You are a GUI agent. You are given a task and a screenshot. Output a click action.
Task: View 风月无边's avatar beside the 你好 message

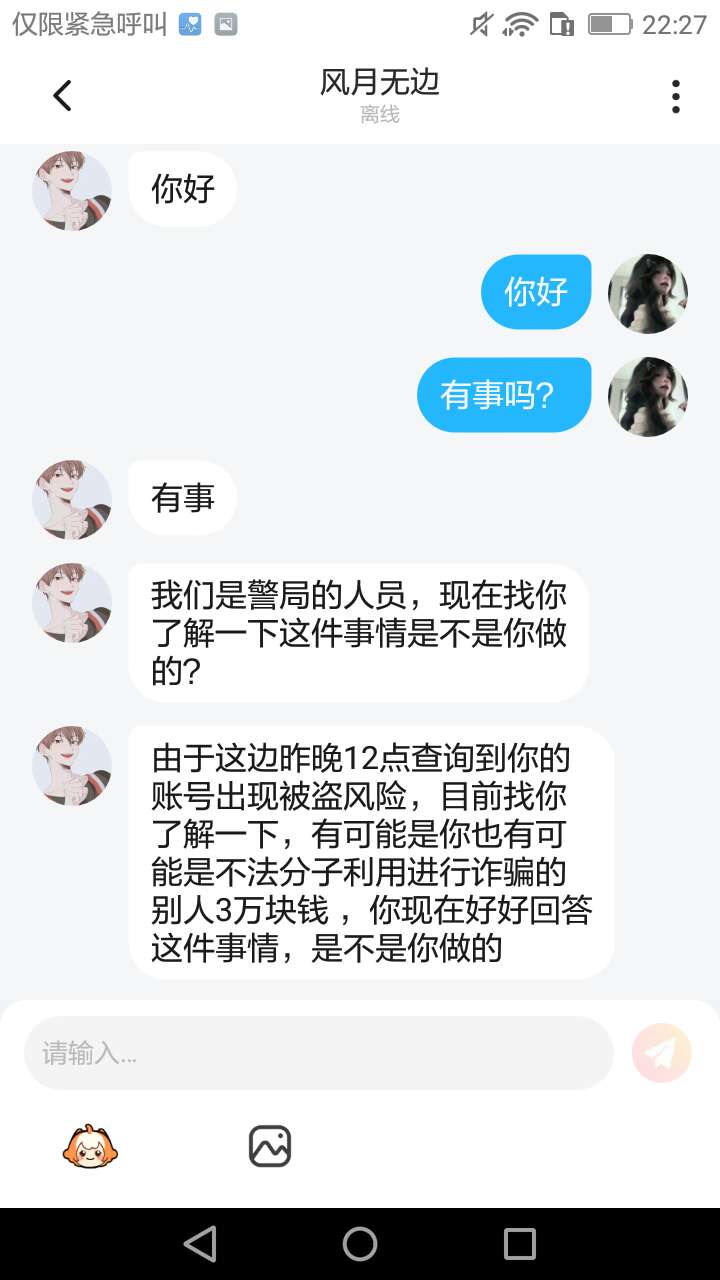(72, 191)
